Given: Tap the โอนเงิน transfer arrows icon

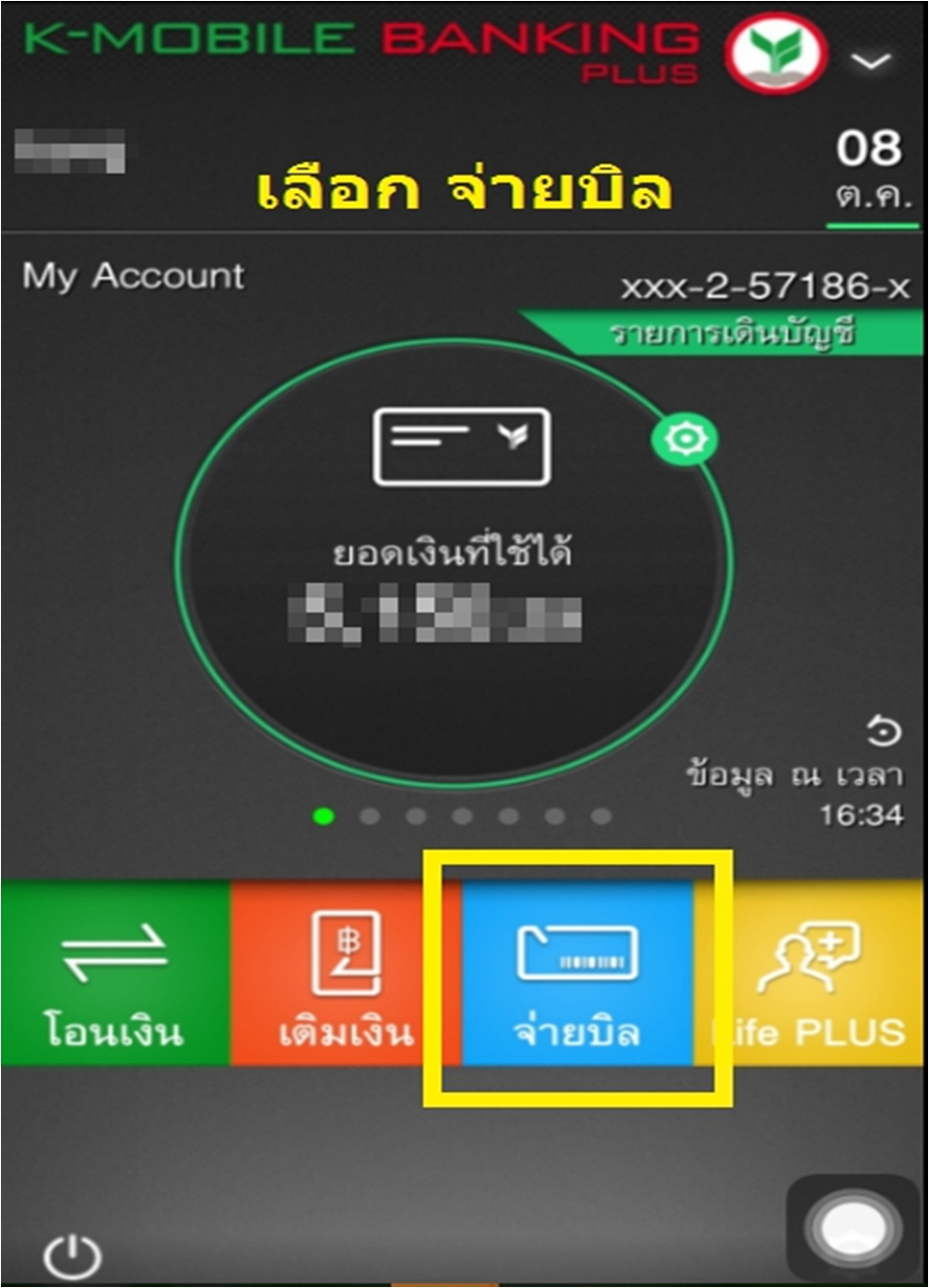Looking at the screenshot, I should [115, 953].
